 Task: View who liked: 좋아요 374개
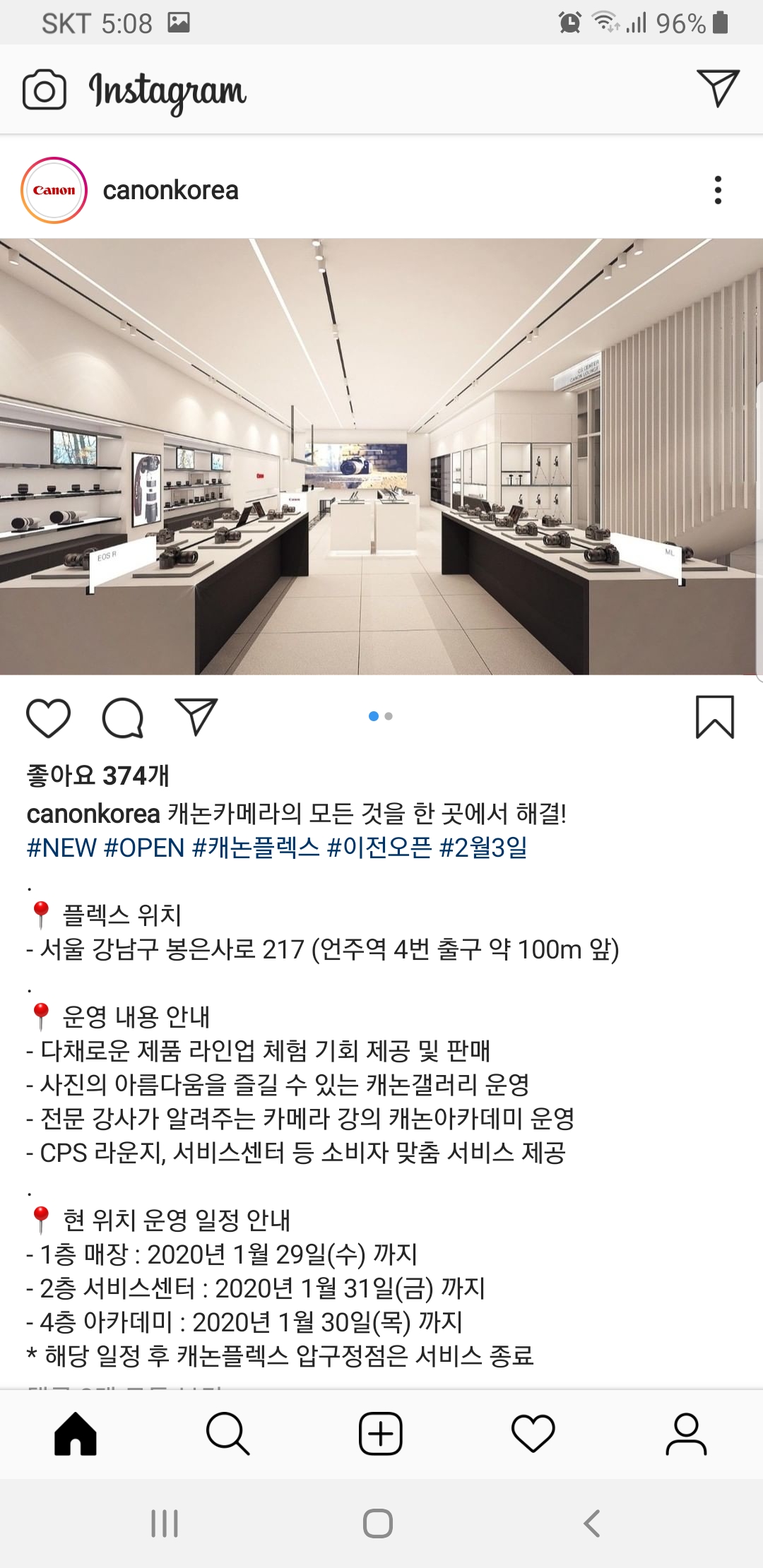98,776
